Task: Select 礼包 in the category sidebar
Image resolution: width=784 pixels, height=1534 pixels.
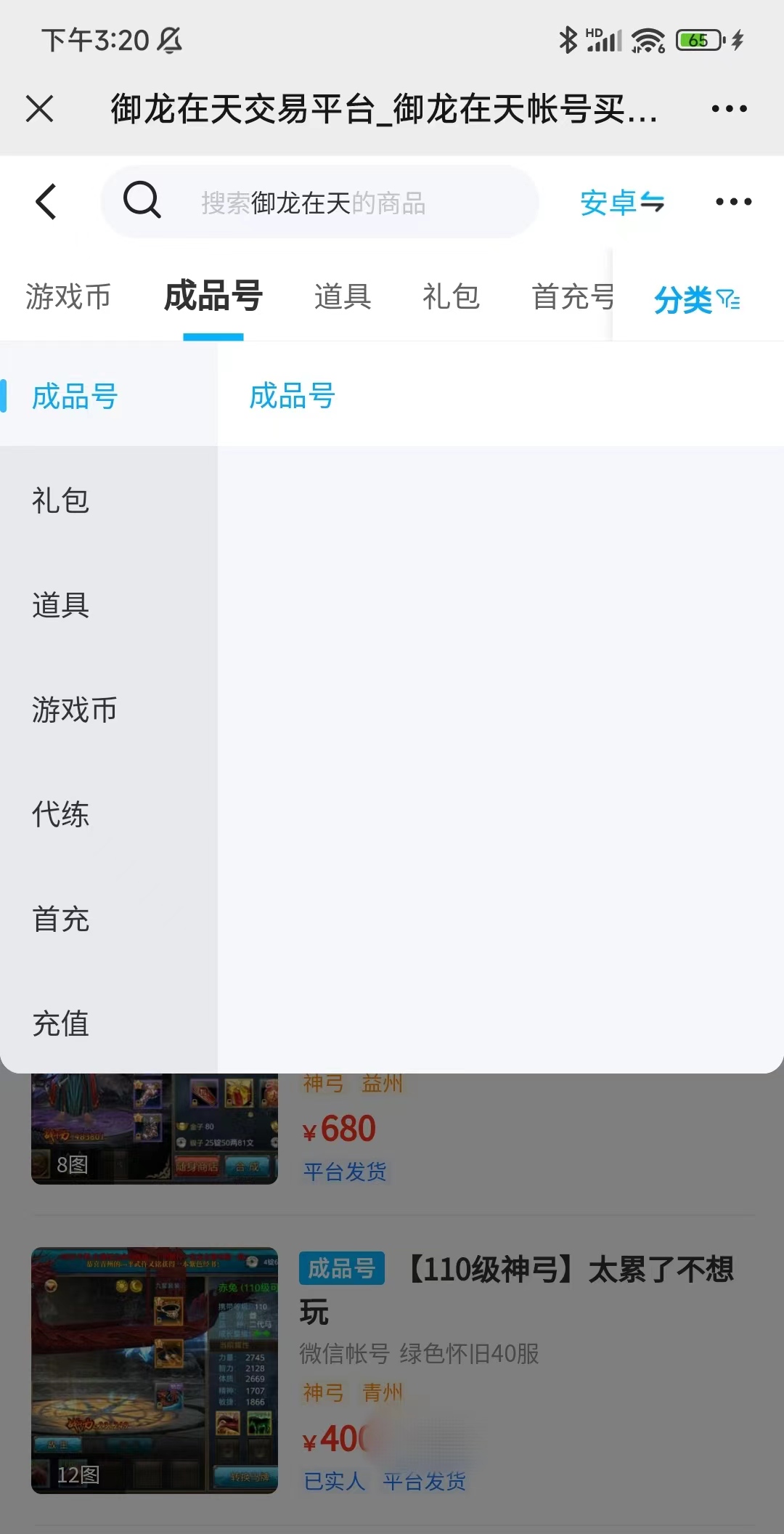Action: (x=61, y=500)
